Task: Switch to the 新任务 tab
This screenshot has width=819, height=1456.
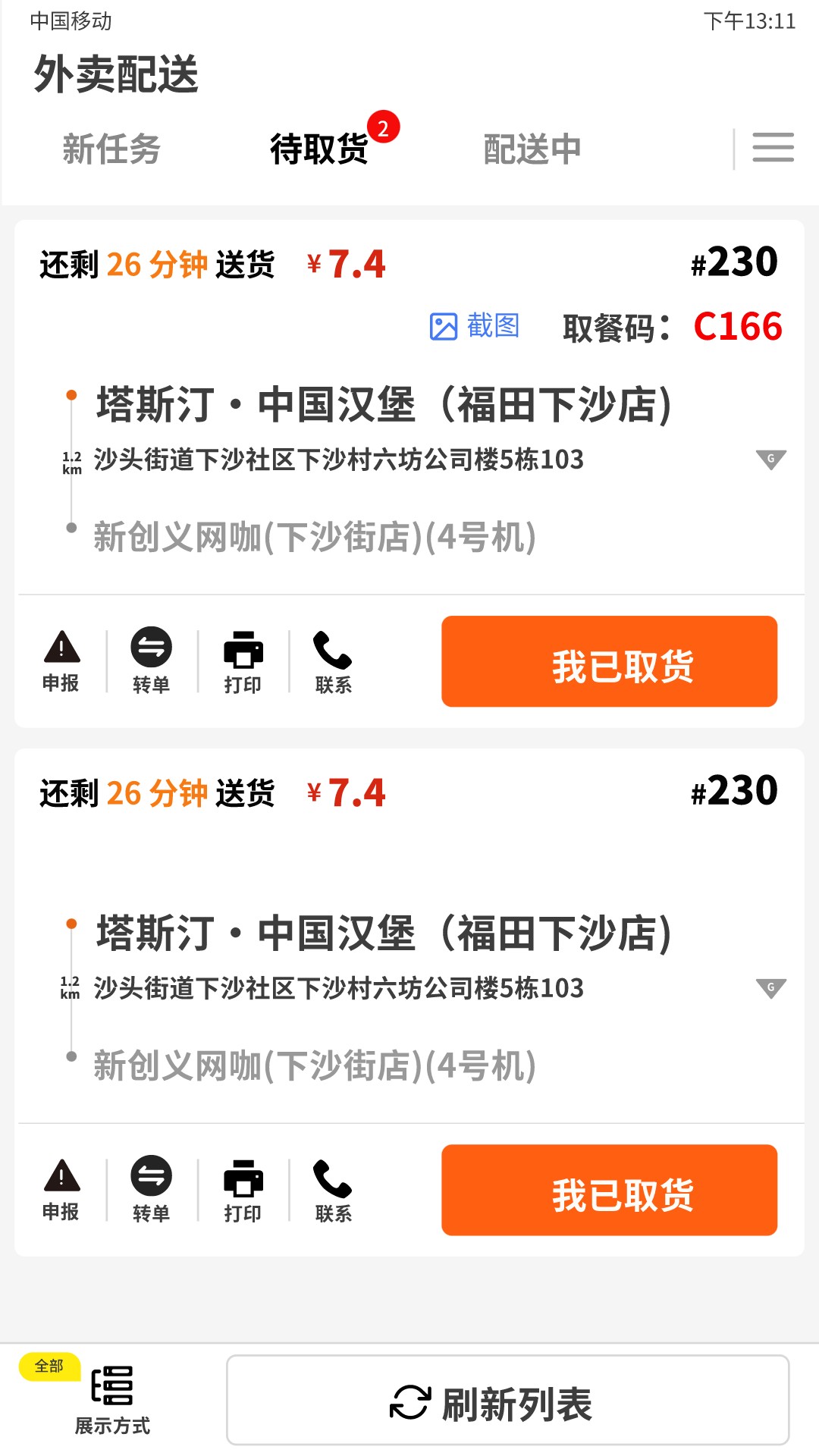Action: 111,149
